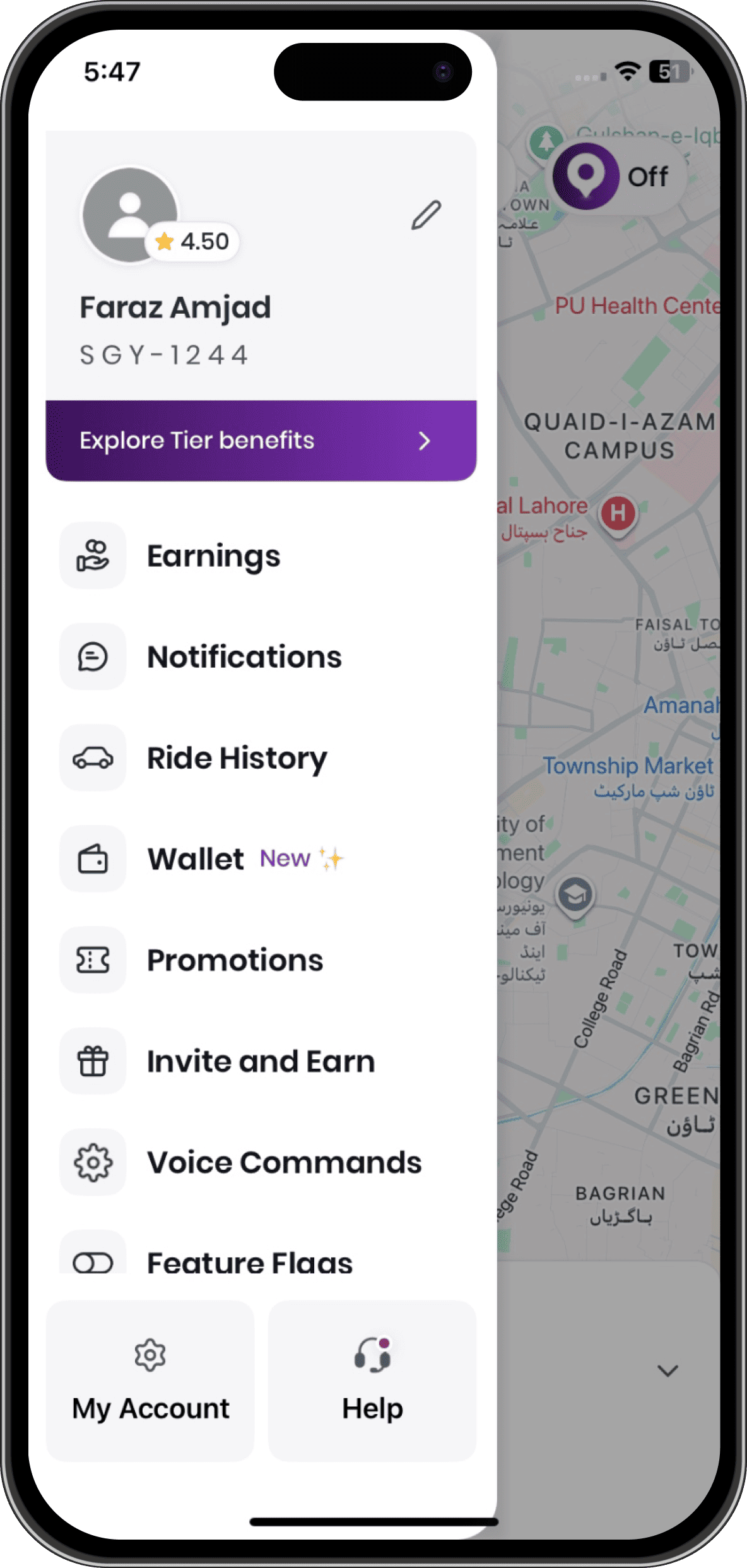Open Voice Commands settings
Viewport: 747px width, 1568px height.
click(284, 1162)
